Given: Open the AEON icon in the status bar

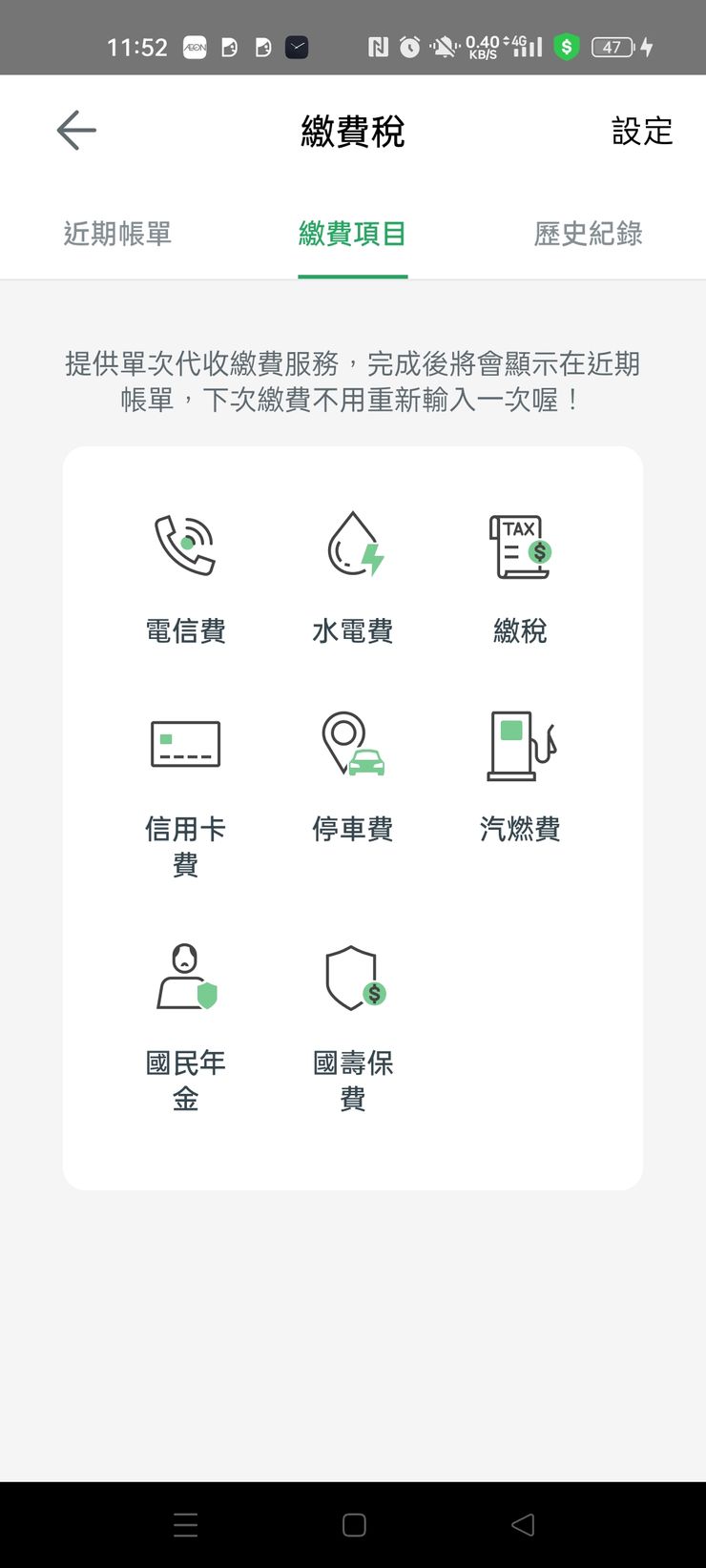Looking at the screenshot, I should click(194, 47).
